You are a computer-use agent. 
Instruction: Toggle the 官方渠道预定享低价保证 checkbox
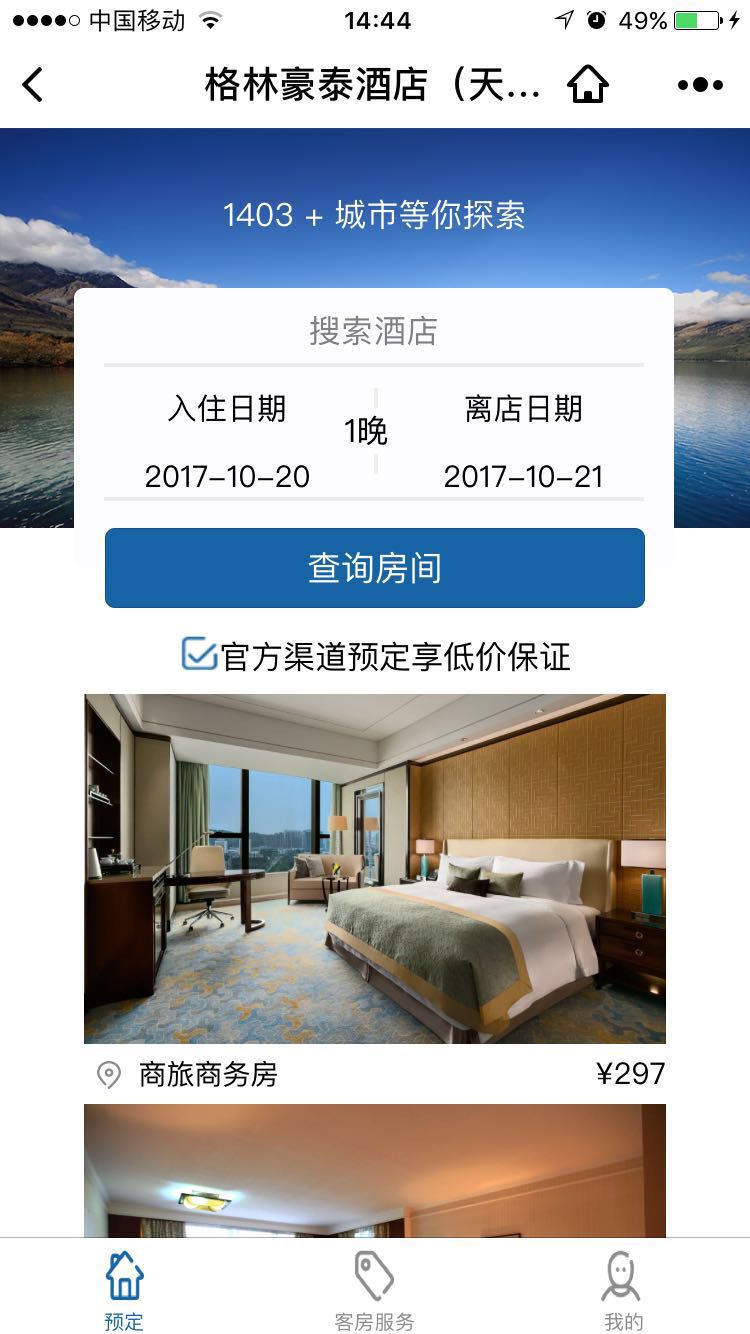coord(199,655)
